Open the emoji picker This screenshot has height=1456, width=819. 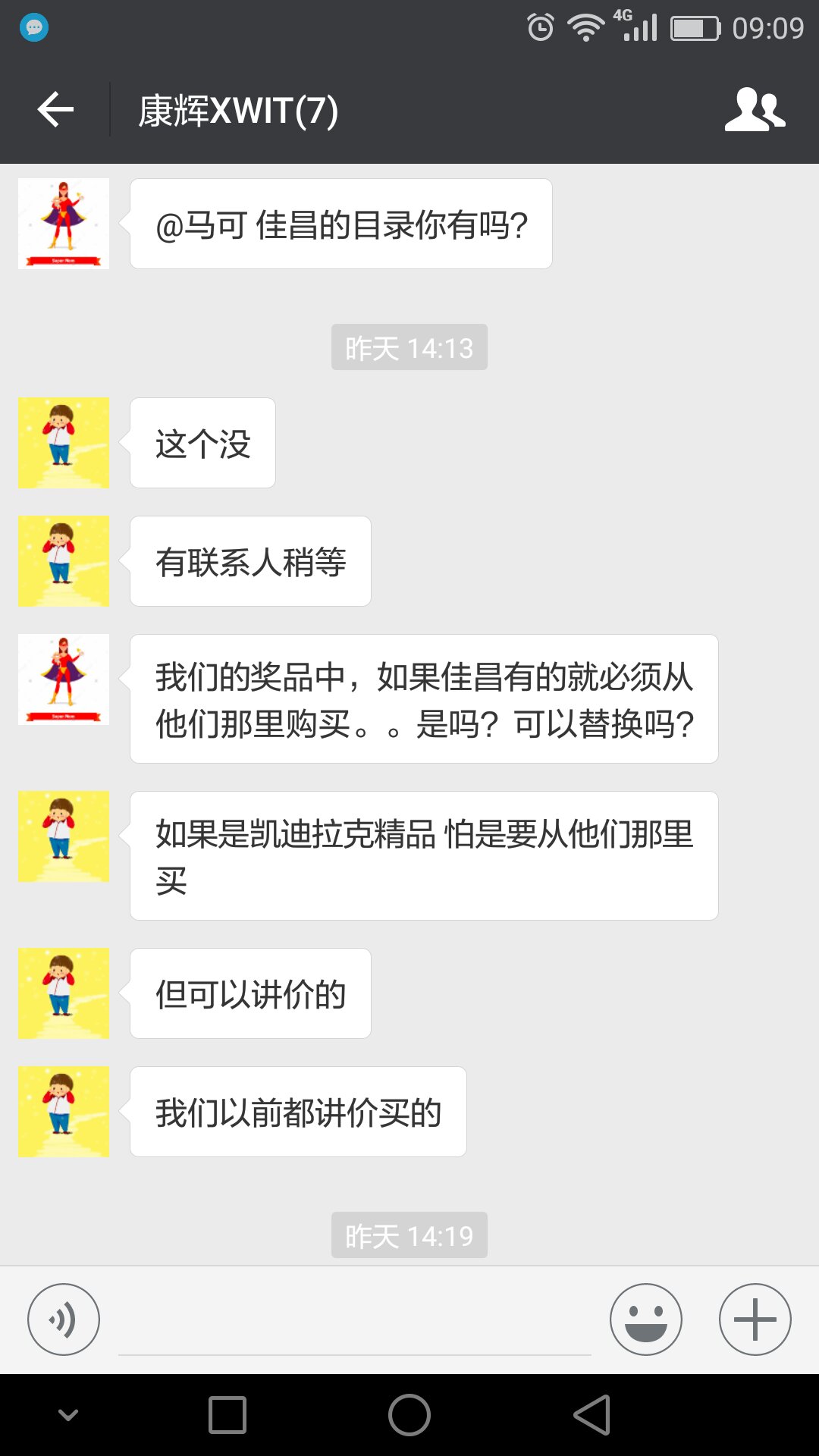pyautogui.click(x=645, y=1319)
